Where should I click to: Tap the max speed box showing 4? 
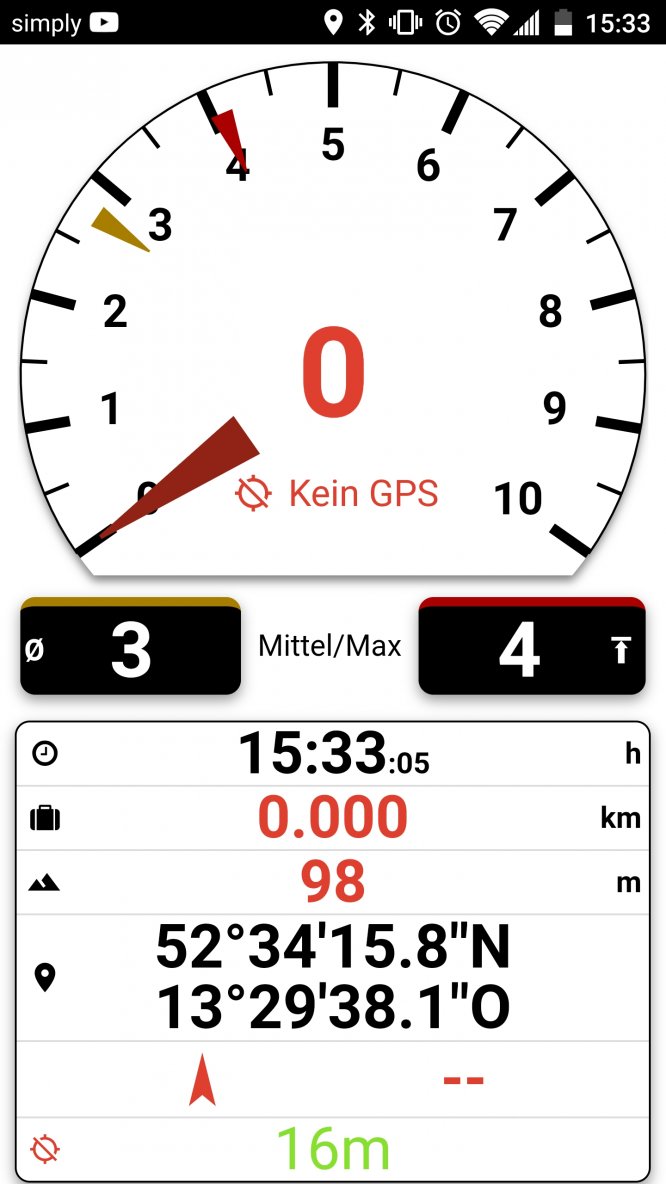pyautogui.click(x=530, y=647)
